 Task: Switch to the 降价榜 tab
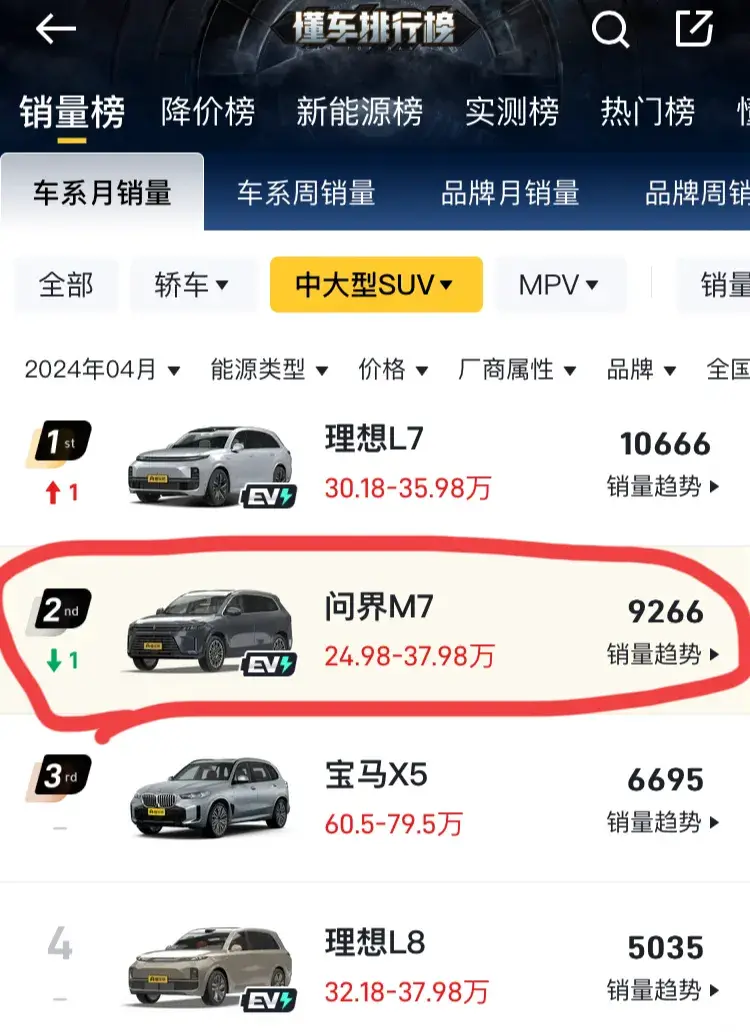coord(208,111)
